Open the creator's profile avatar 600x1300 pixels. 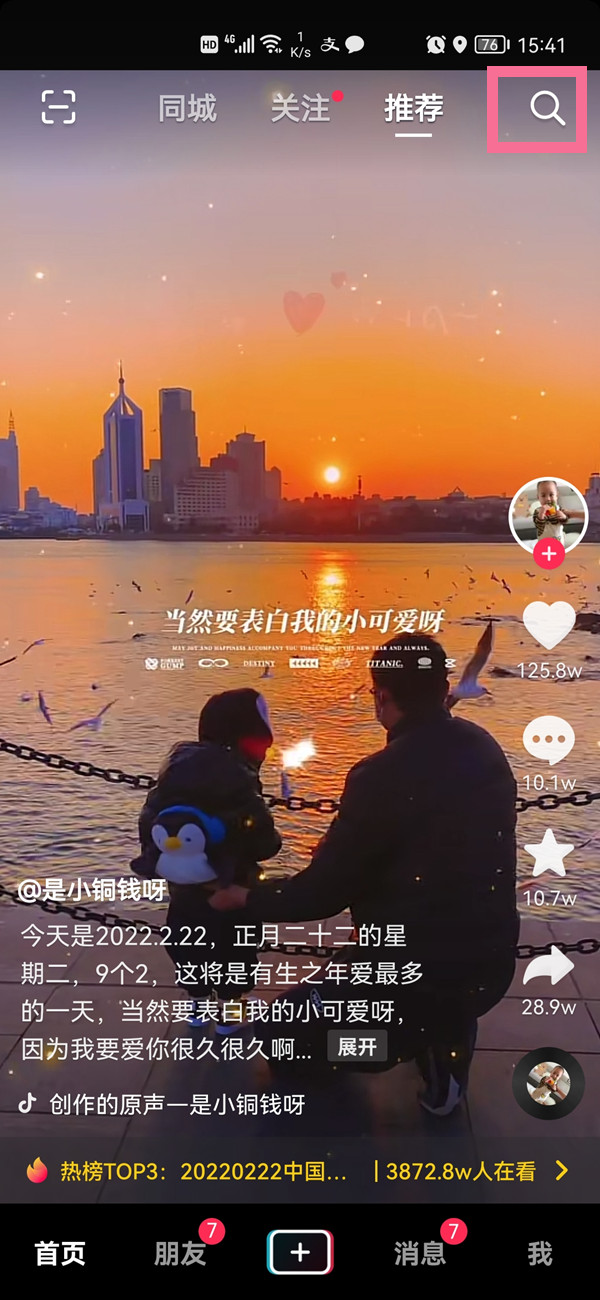pyautogui.click(x=548, y=515)
